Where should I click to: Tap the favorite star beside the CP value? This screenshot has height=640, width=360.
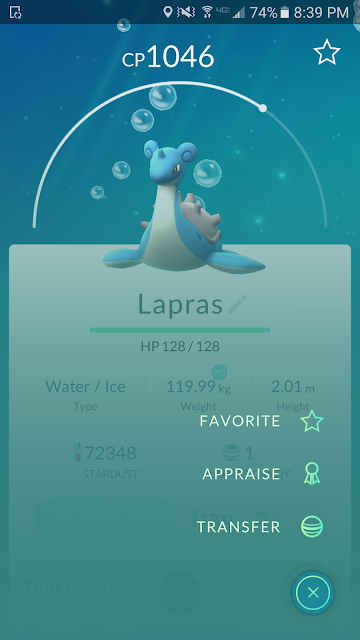click(327, 52)
